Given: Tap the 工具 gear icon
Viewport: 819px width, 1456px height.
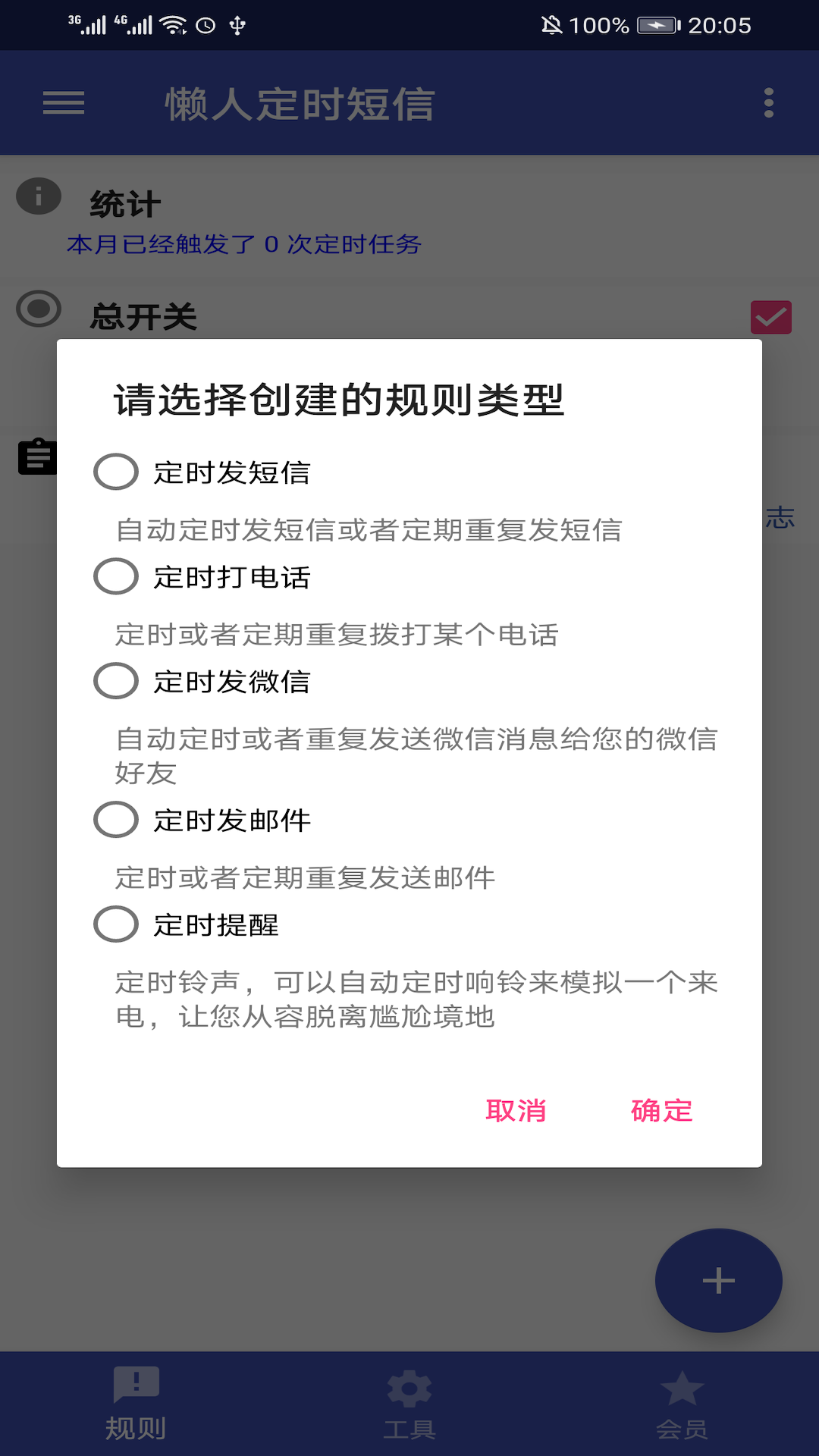Looking at the screenshot, I should pos(409,1389).
